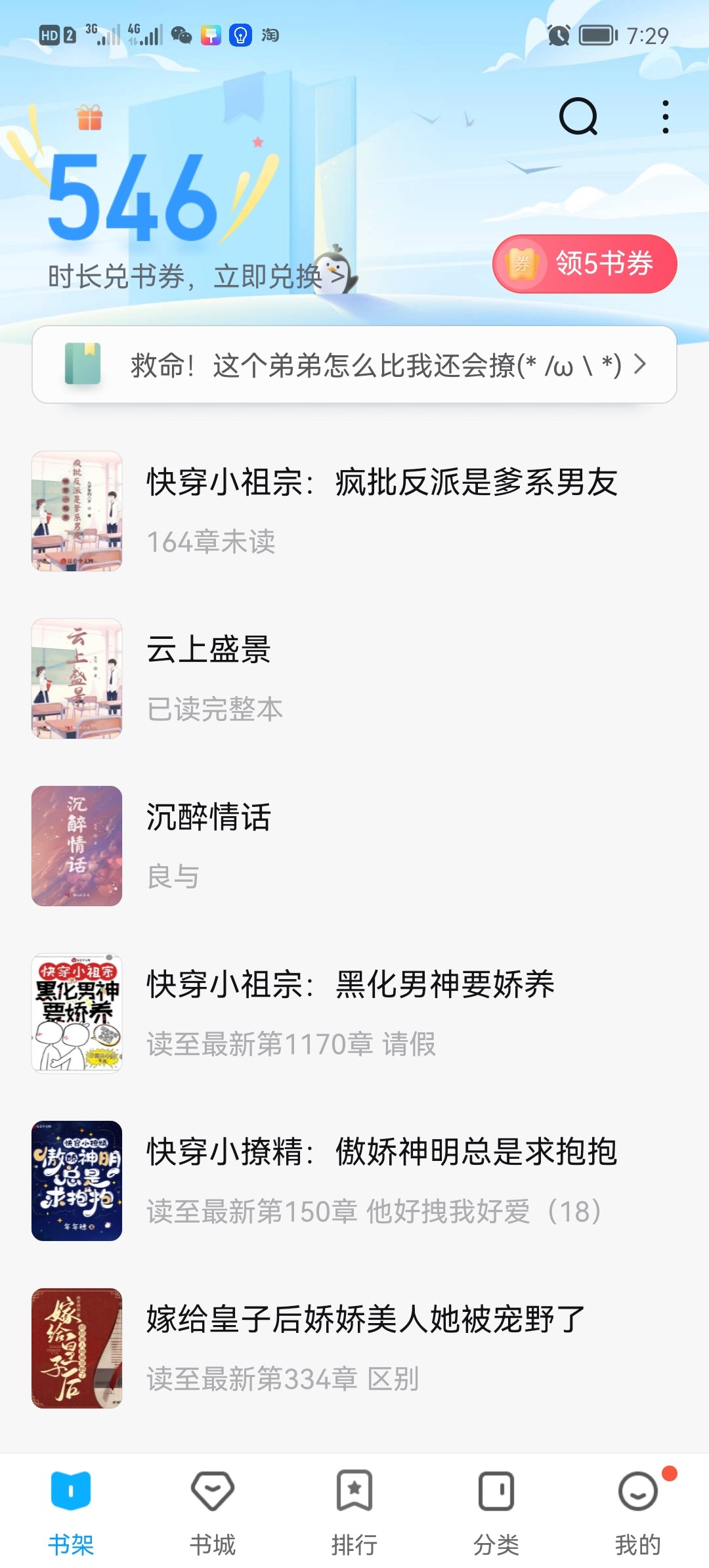Open the search icon
The height and width of the screenshot is (1568, 709).
tap(578, 117)
